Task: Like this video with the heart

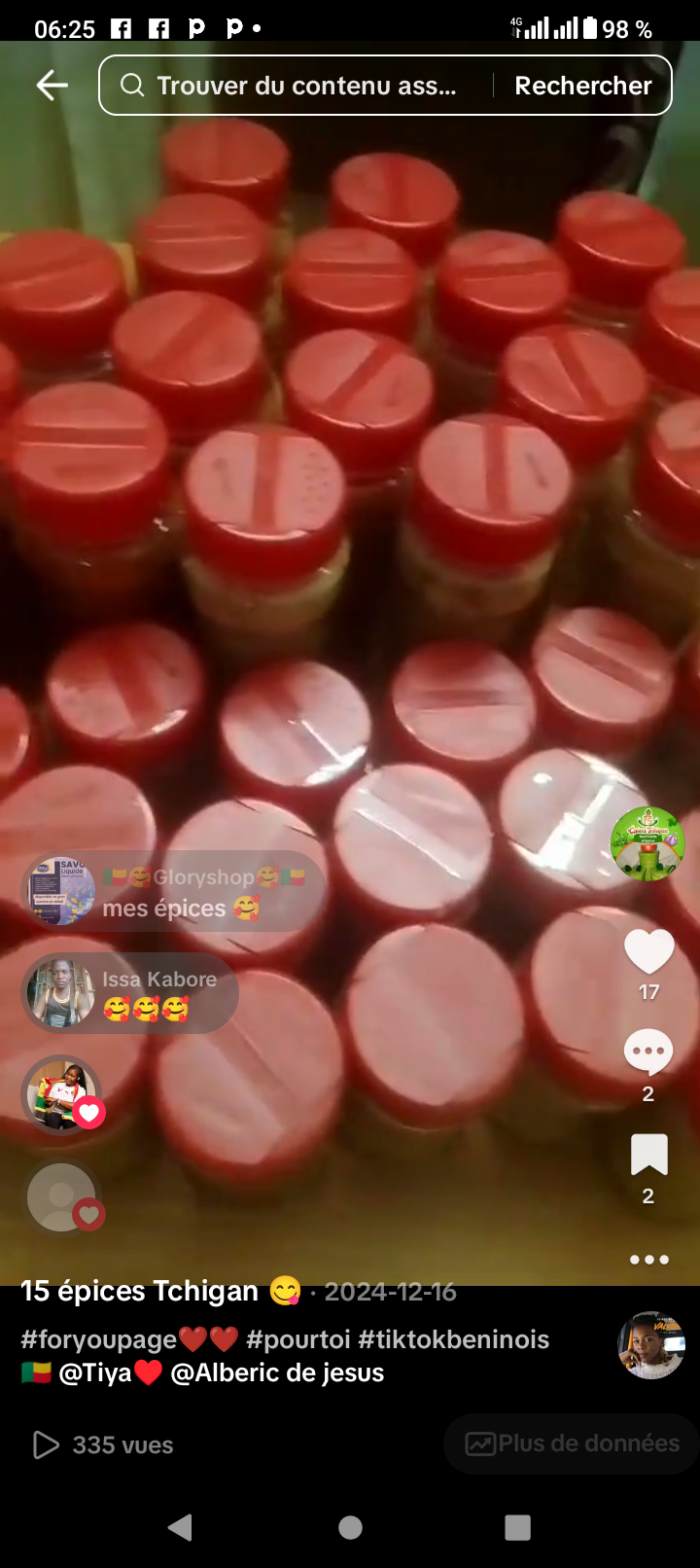Action: click(648, 952)
